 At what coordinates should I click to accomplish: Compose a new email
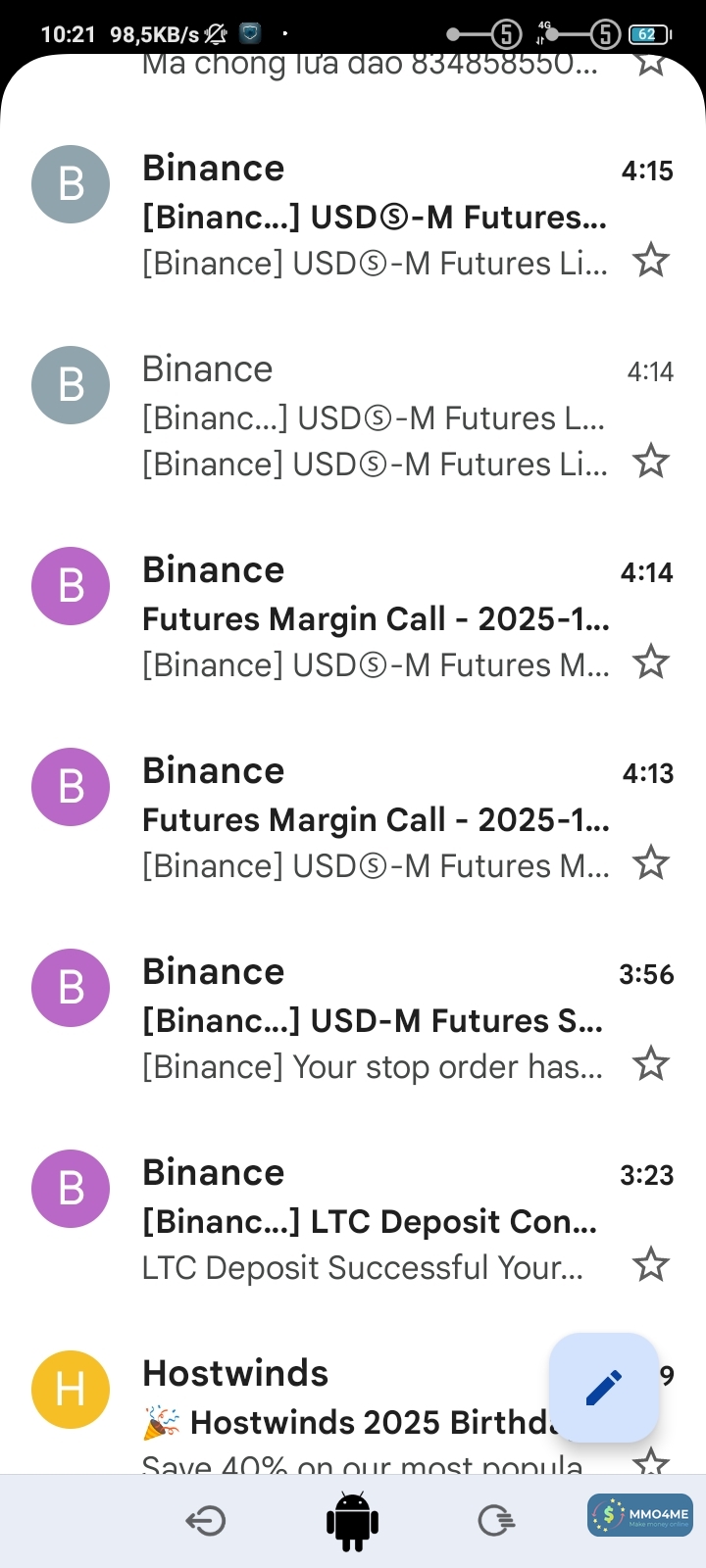pos(603,1388)
